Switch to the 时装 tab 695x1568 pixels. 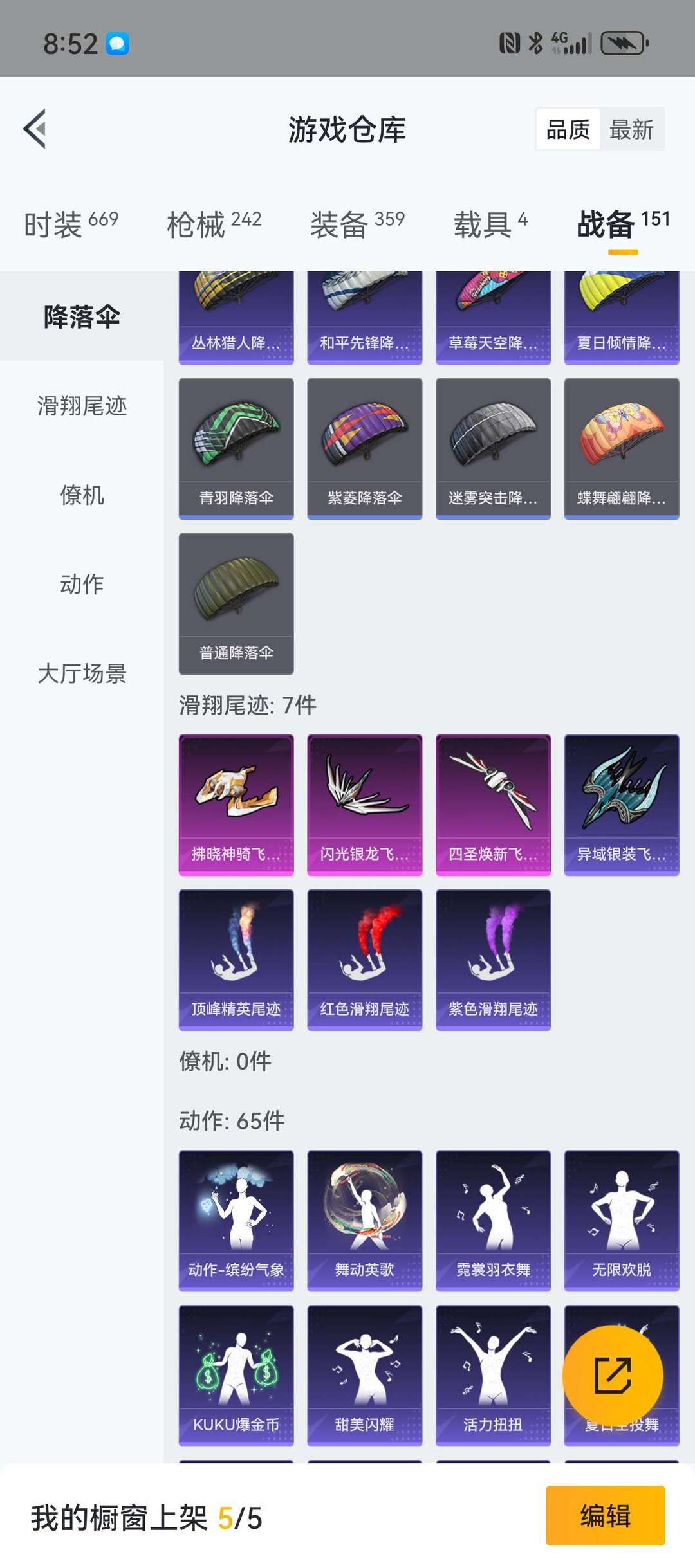(x=71, y=224)
